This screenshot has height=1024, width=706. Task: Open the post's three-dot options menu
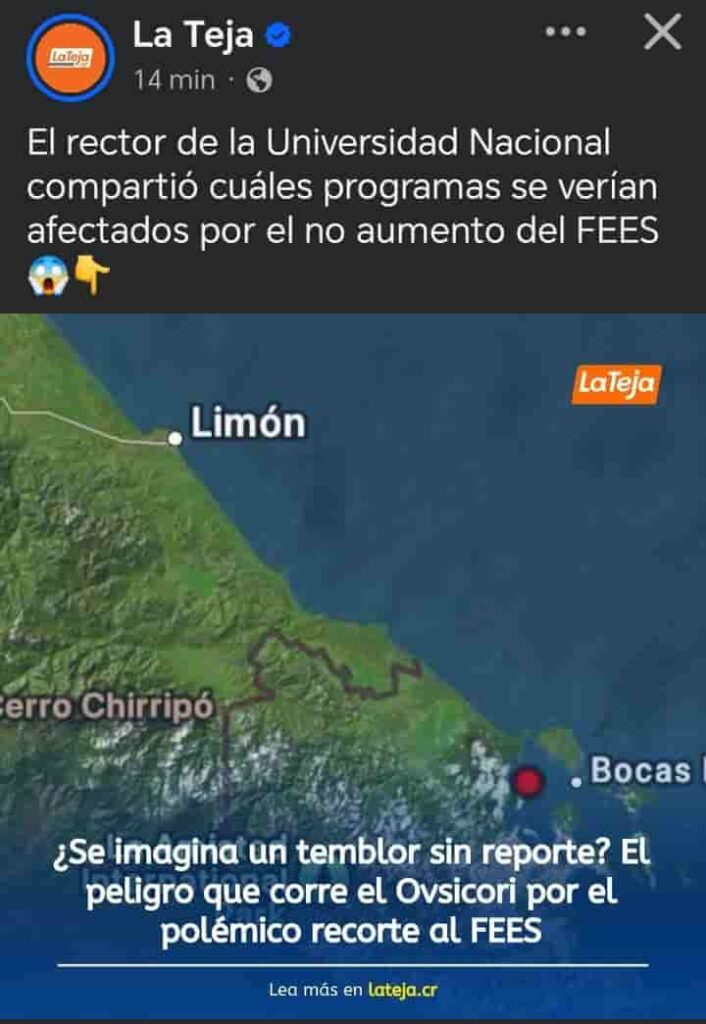[x=565, y=33]
